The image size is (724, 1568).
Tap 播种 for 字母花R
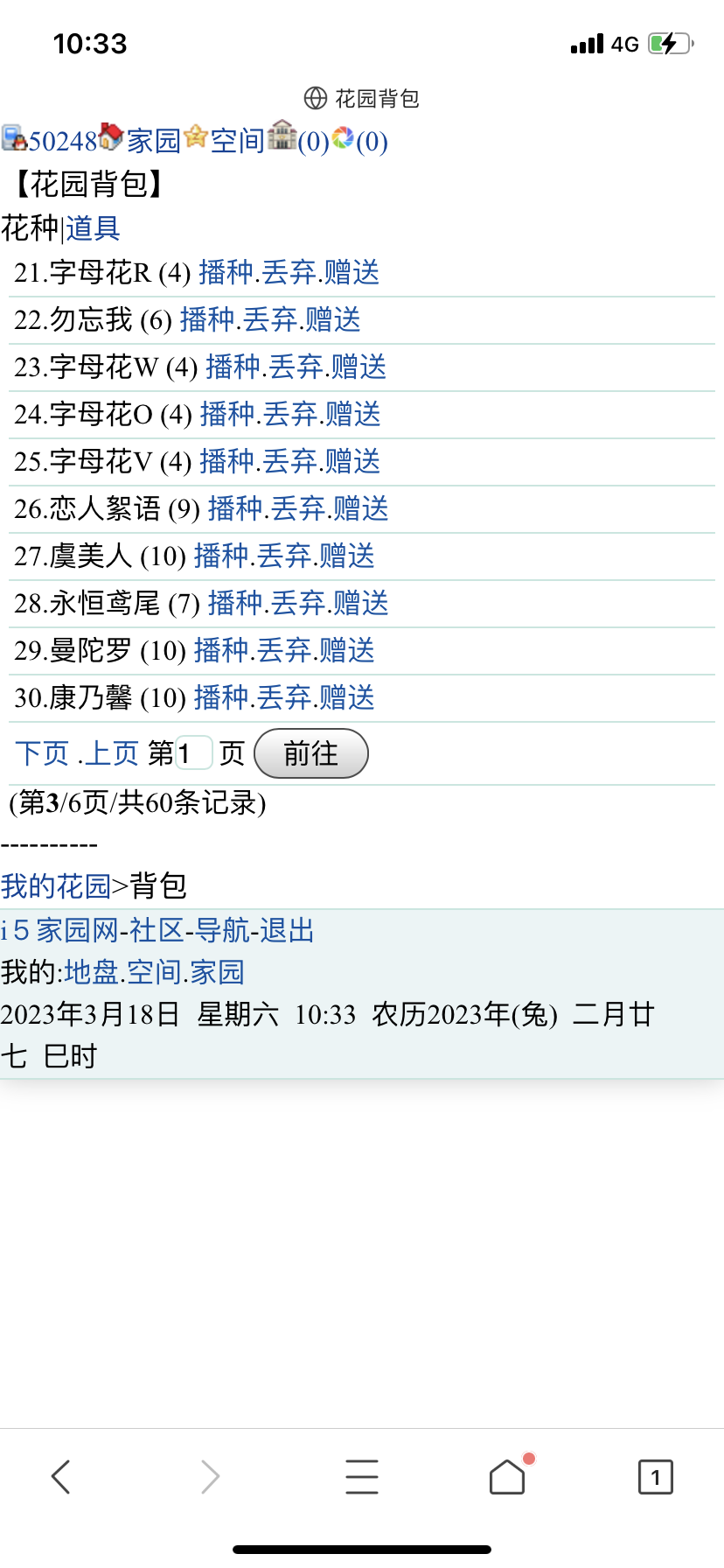(226, 273)
